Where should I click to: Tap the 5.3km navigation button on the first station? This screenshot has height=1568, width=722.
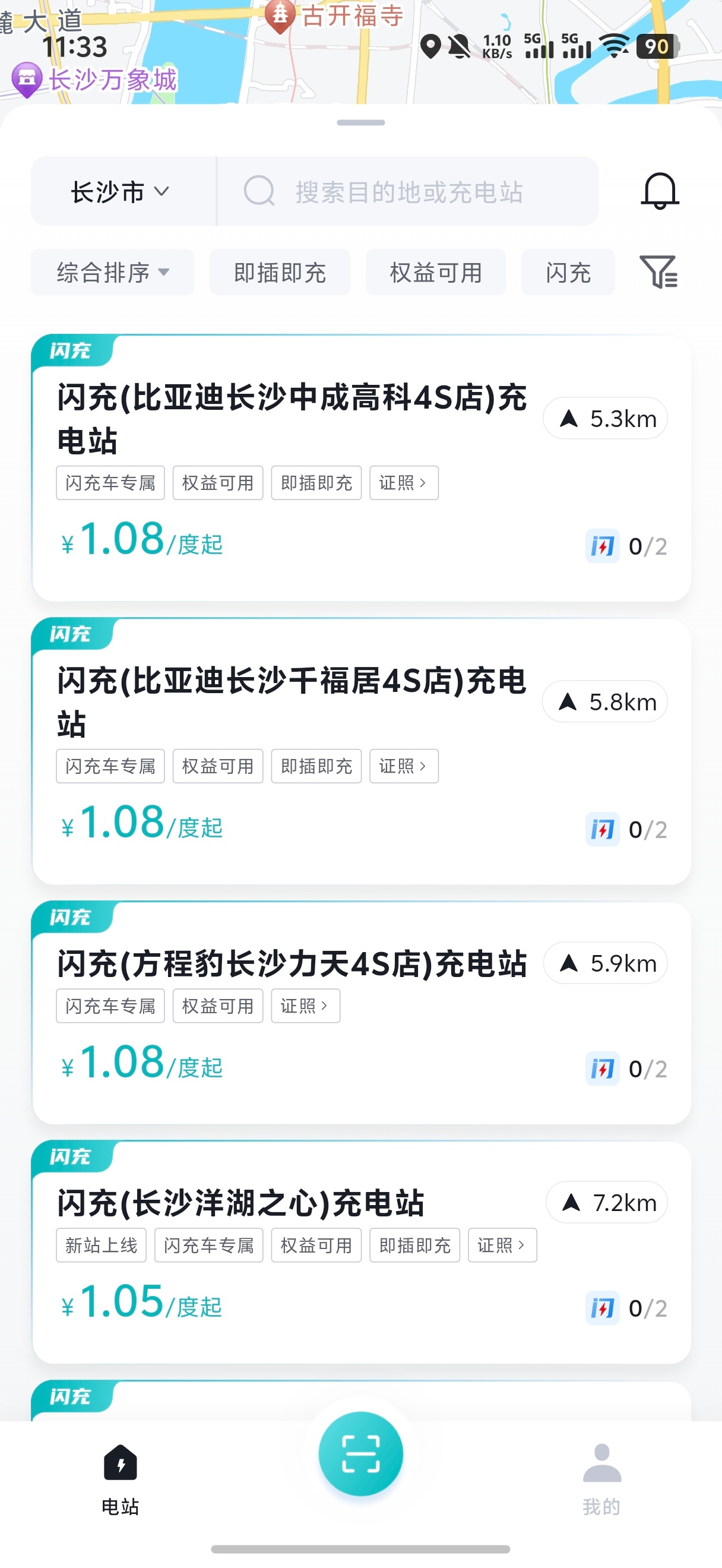click(604, 418)
